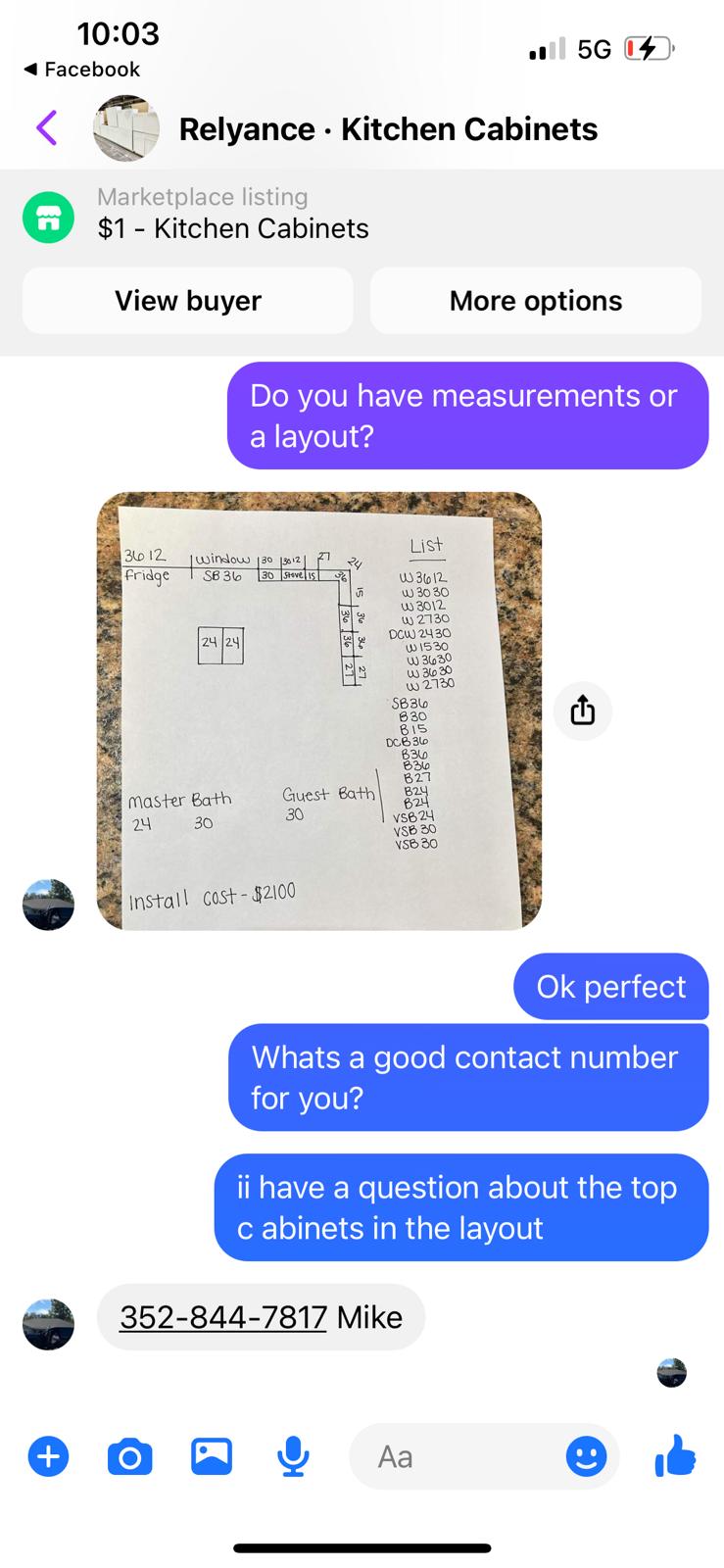Open Relyance Kitchen Cabinets conversation details
Viewport: 724px width, 1568px height.
click(388, 129)
